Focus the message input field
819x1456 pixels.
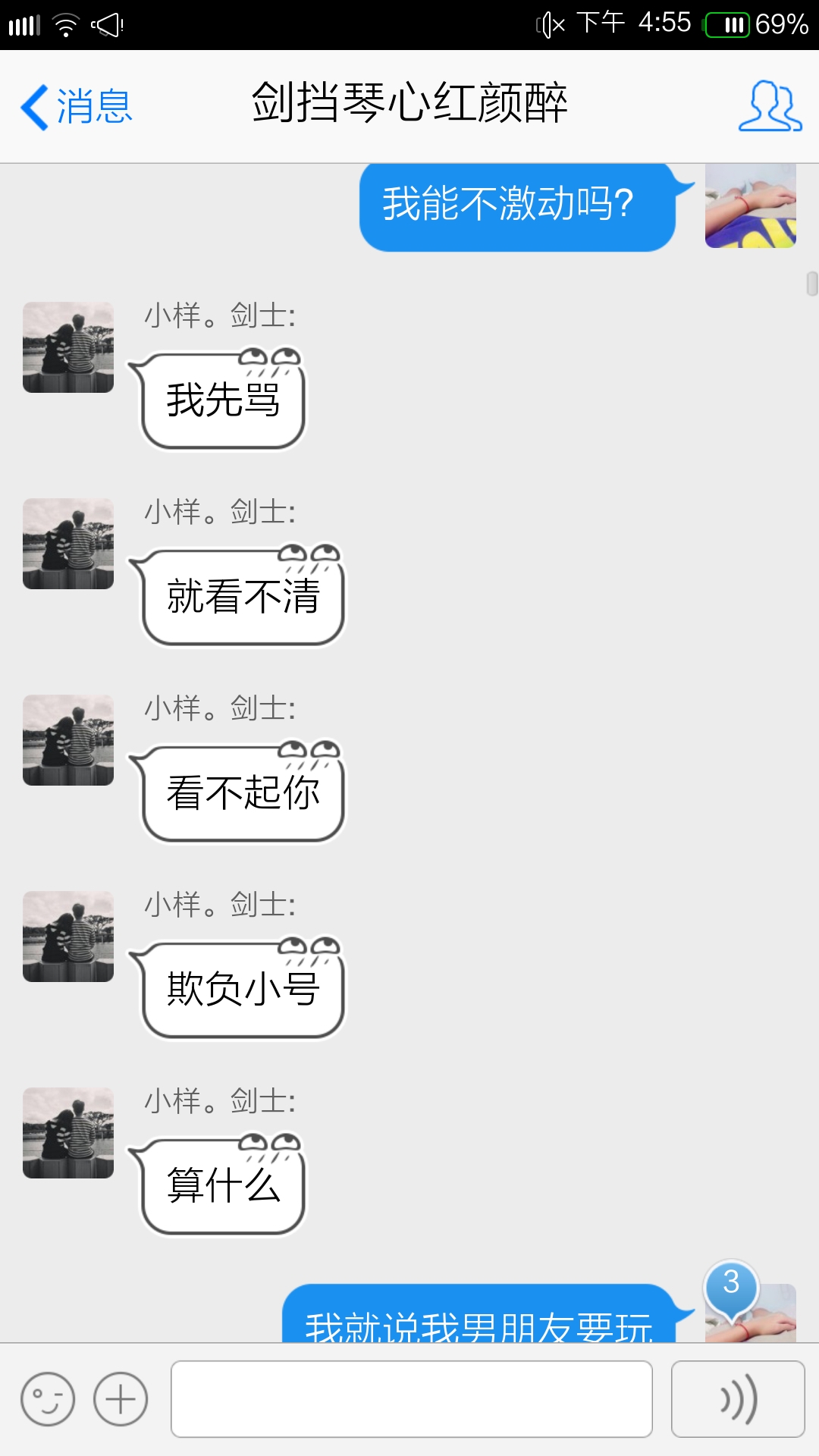click(x=411, y=1399)
